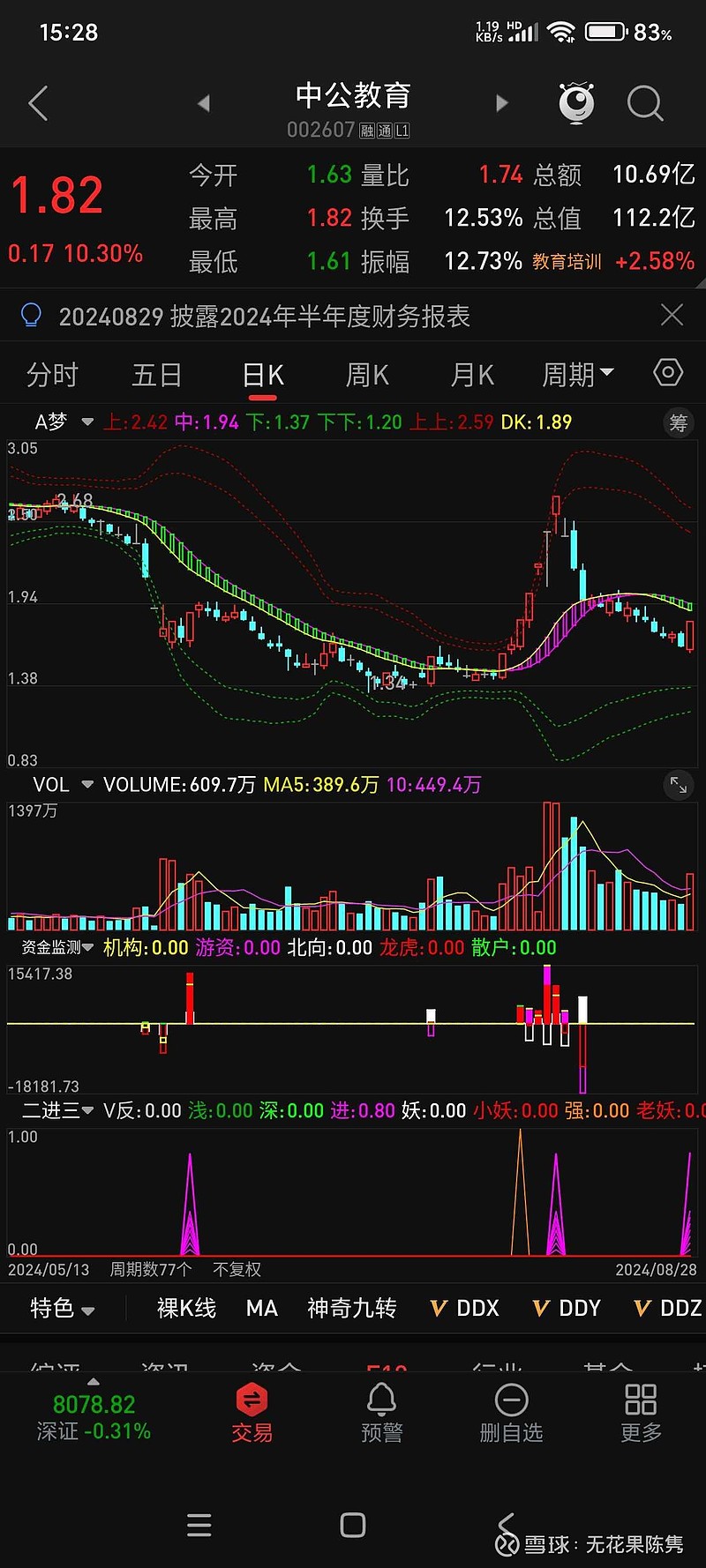Switch to 五日 chart tab
This screenshot has width=706, height=1568.
[156, 375]
